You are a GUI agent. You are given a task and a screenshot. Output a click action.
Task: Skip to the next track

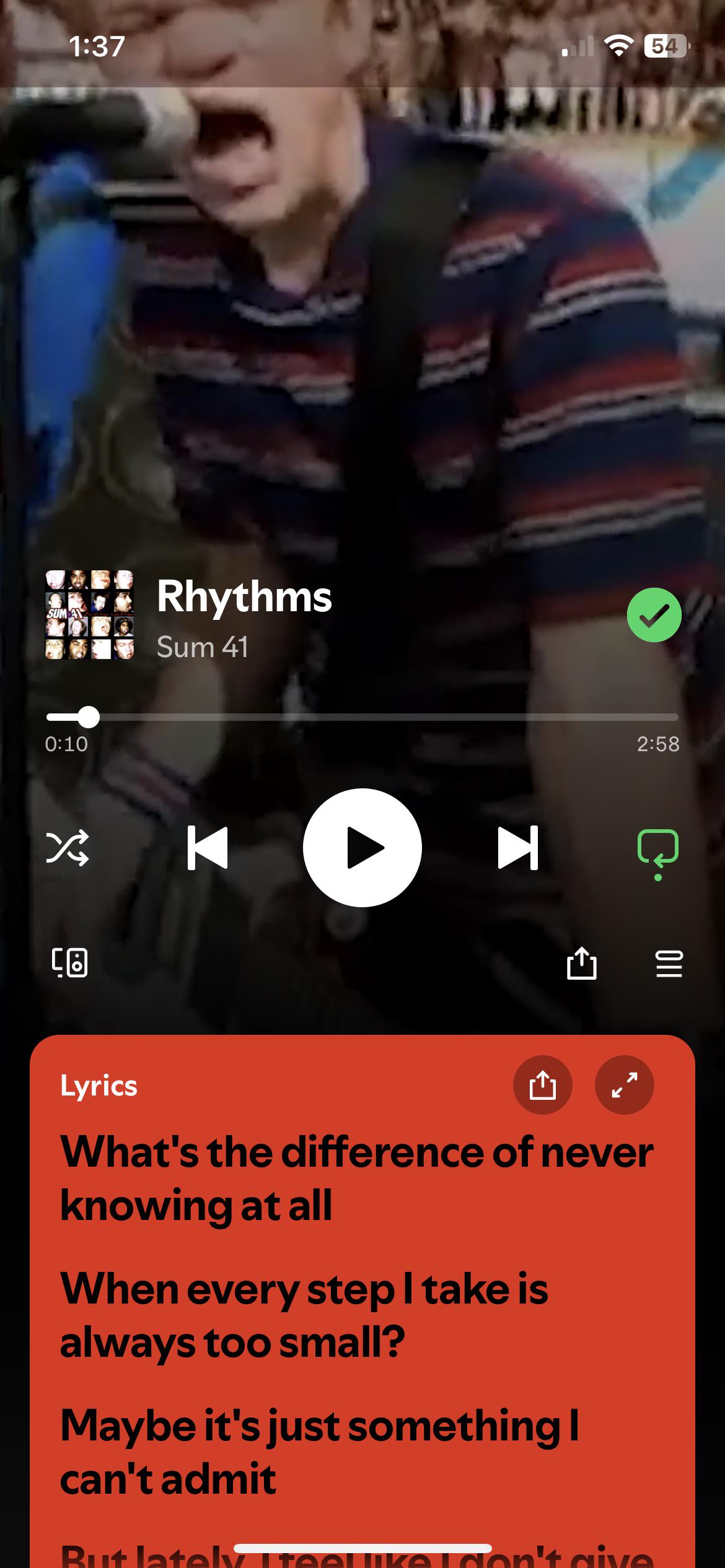518,847
